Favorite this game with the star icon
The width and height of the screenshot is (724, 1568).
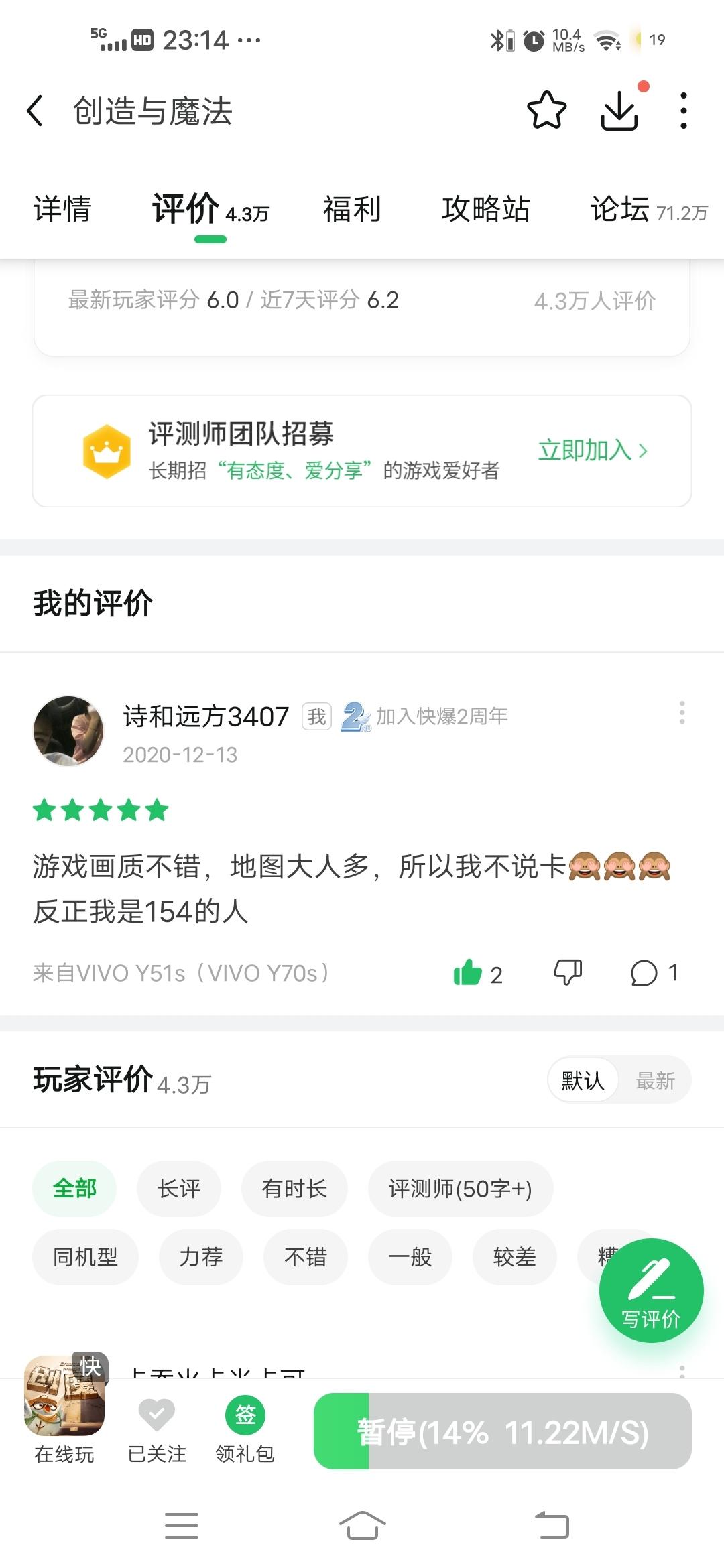[x=546, y=111]
